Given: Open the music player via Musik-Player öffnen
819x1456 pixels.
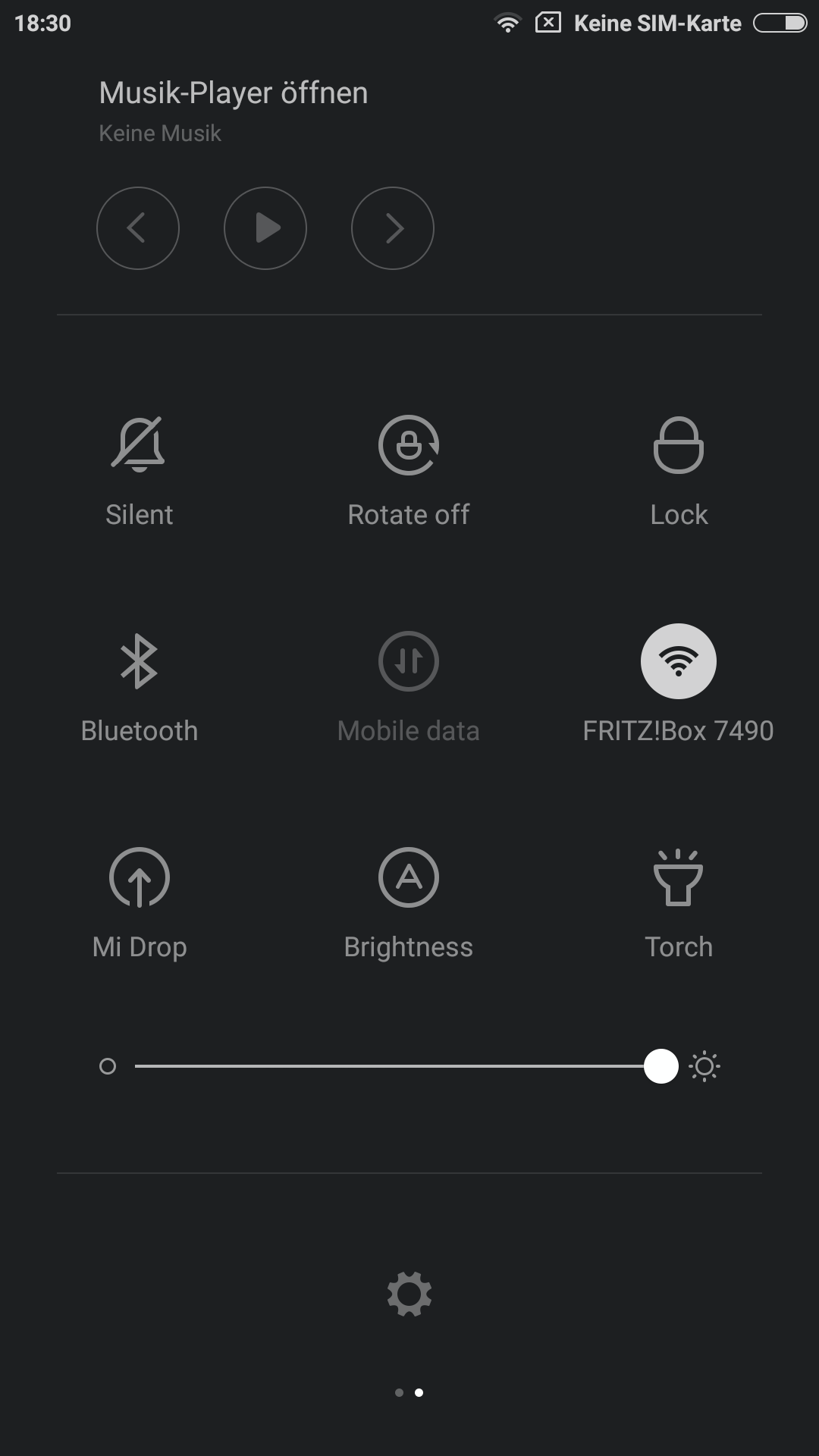Looking at the screenshot, I should 234,93.
